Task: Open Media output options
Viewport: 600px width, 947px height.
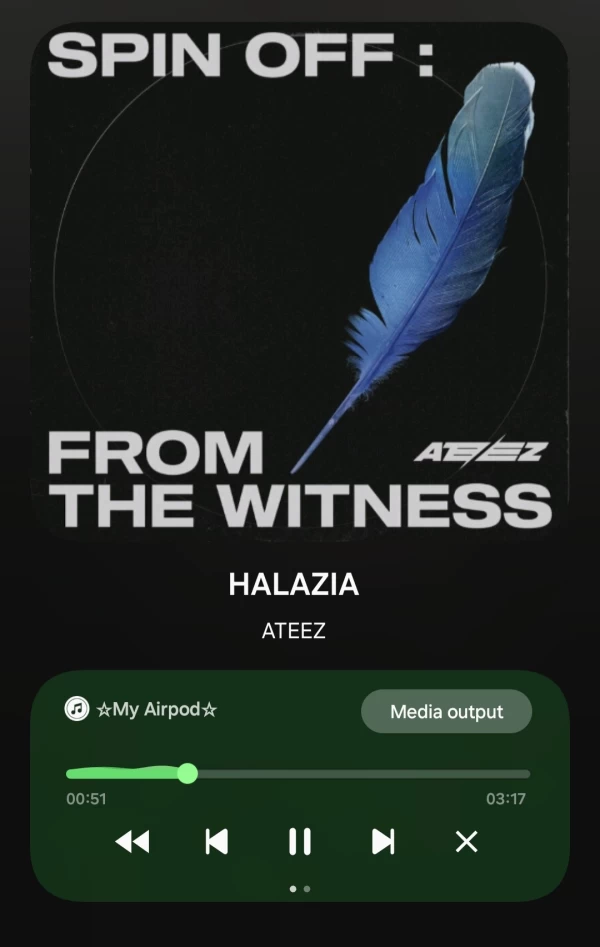Action: point(446,712)
